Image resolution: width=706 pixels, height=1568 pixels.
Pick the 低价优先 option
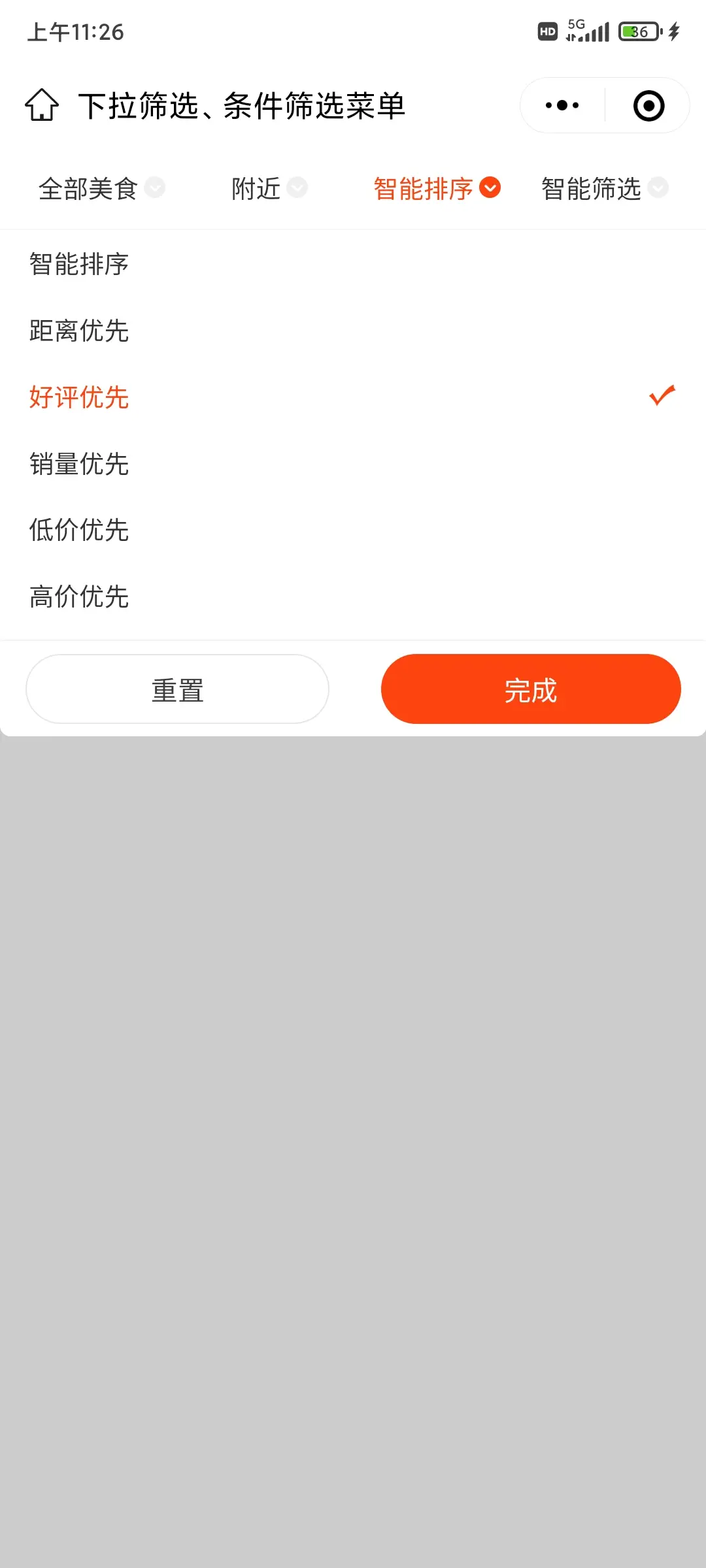pyautogui.click(x=79, y=530)
